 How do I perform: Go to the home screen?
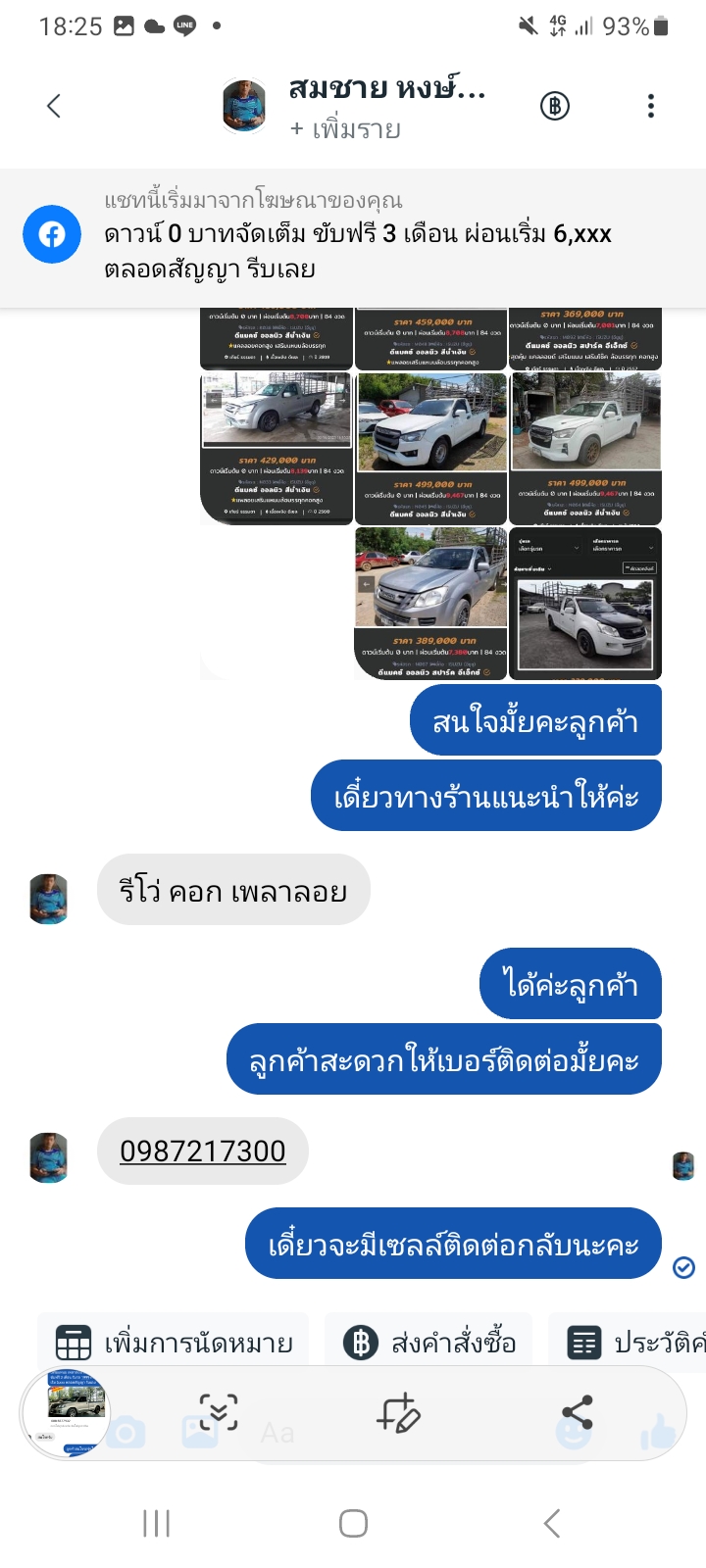353,1523
